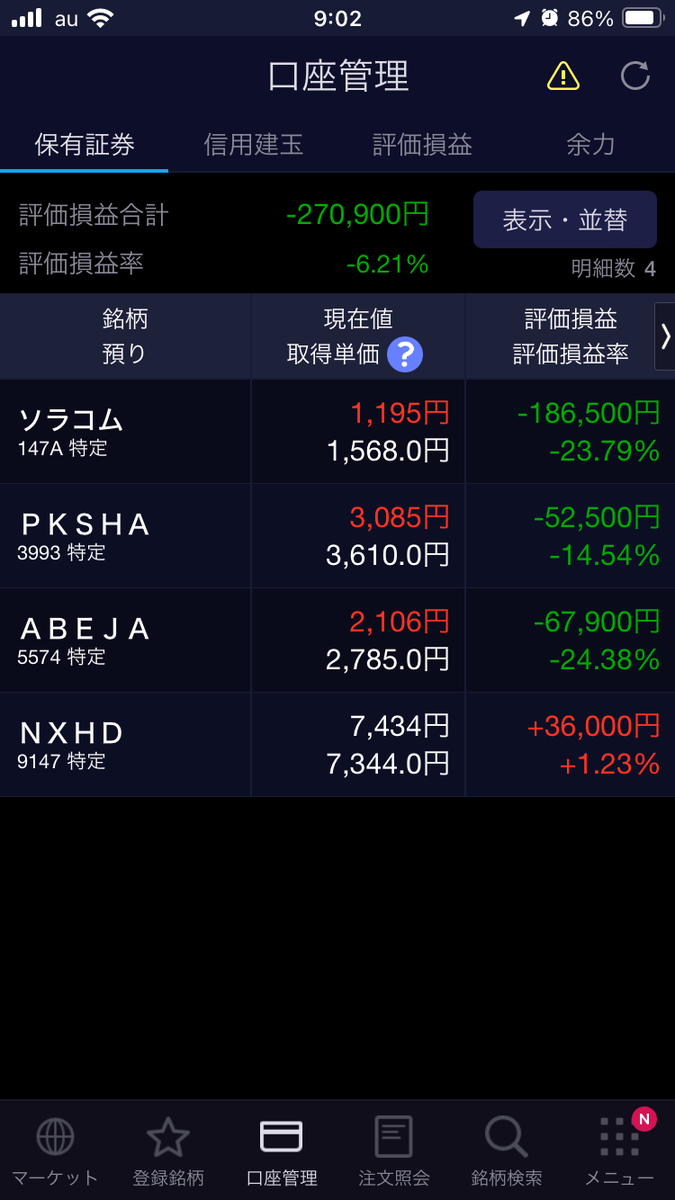Open the yellow warning alert icon
Screen dimensions: 675x1200
[x=563, y=76]
